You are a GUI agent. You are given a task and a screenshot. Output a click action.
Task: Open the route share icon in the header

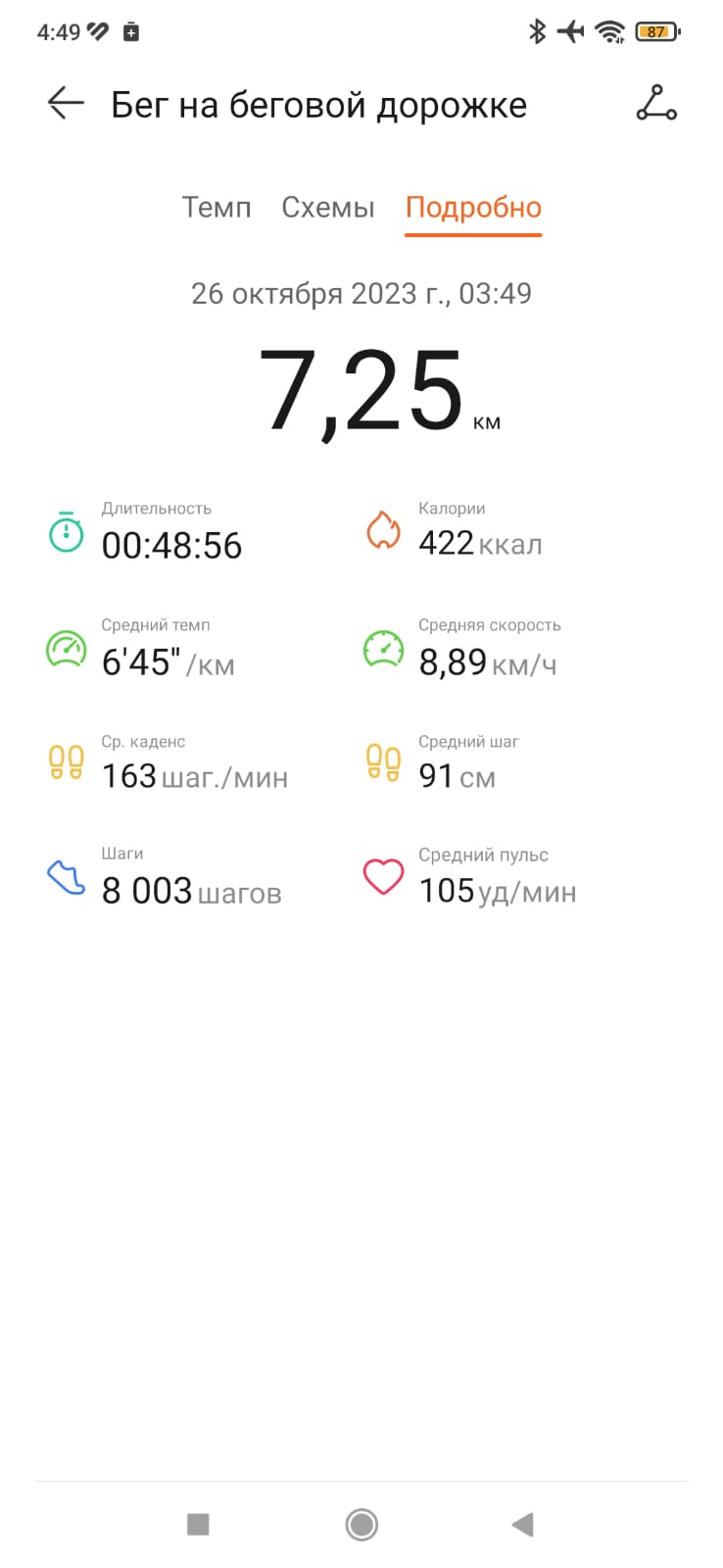[656, 103]
